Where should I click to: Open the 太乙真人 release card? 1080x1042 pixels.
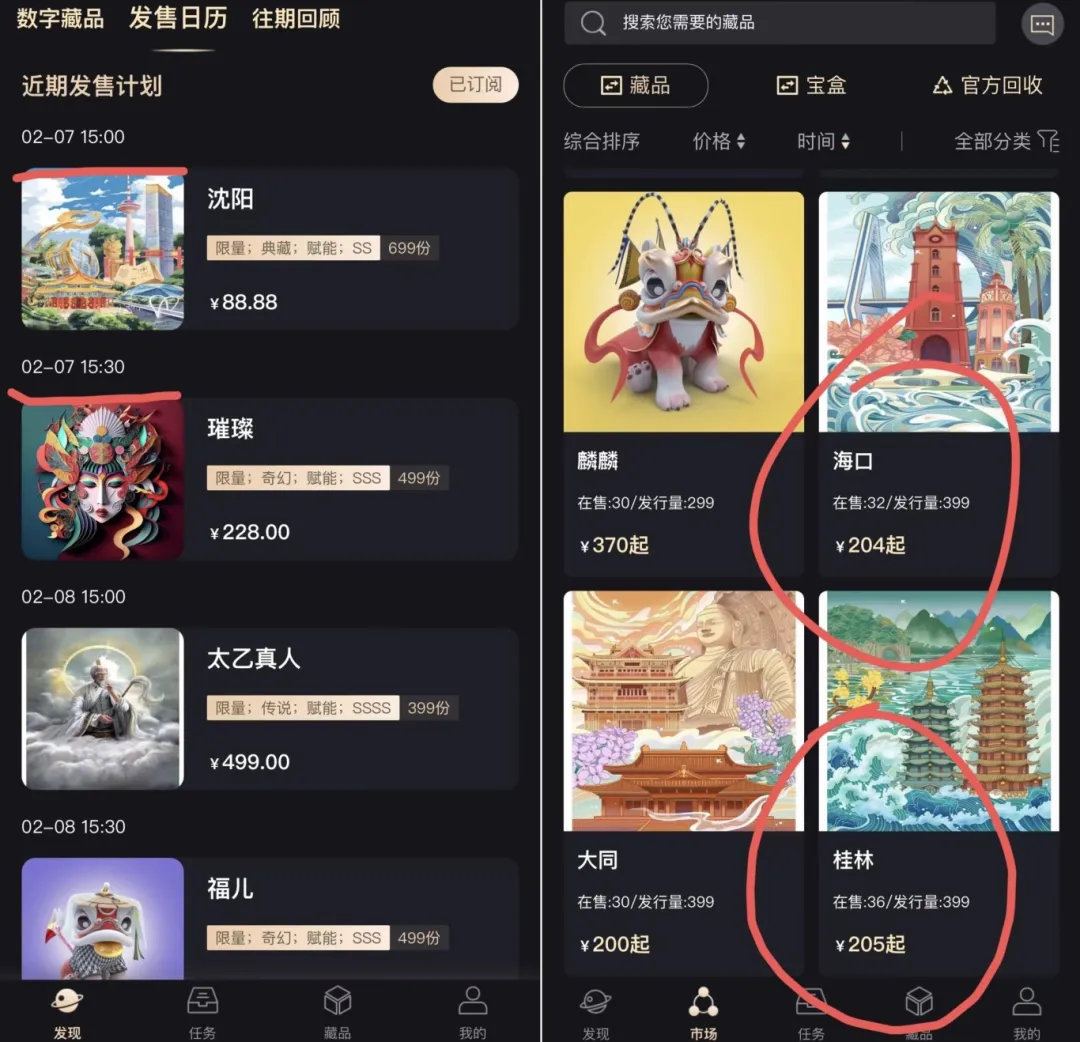pos(270,709)
